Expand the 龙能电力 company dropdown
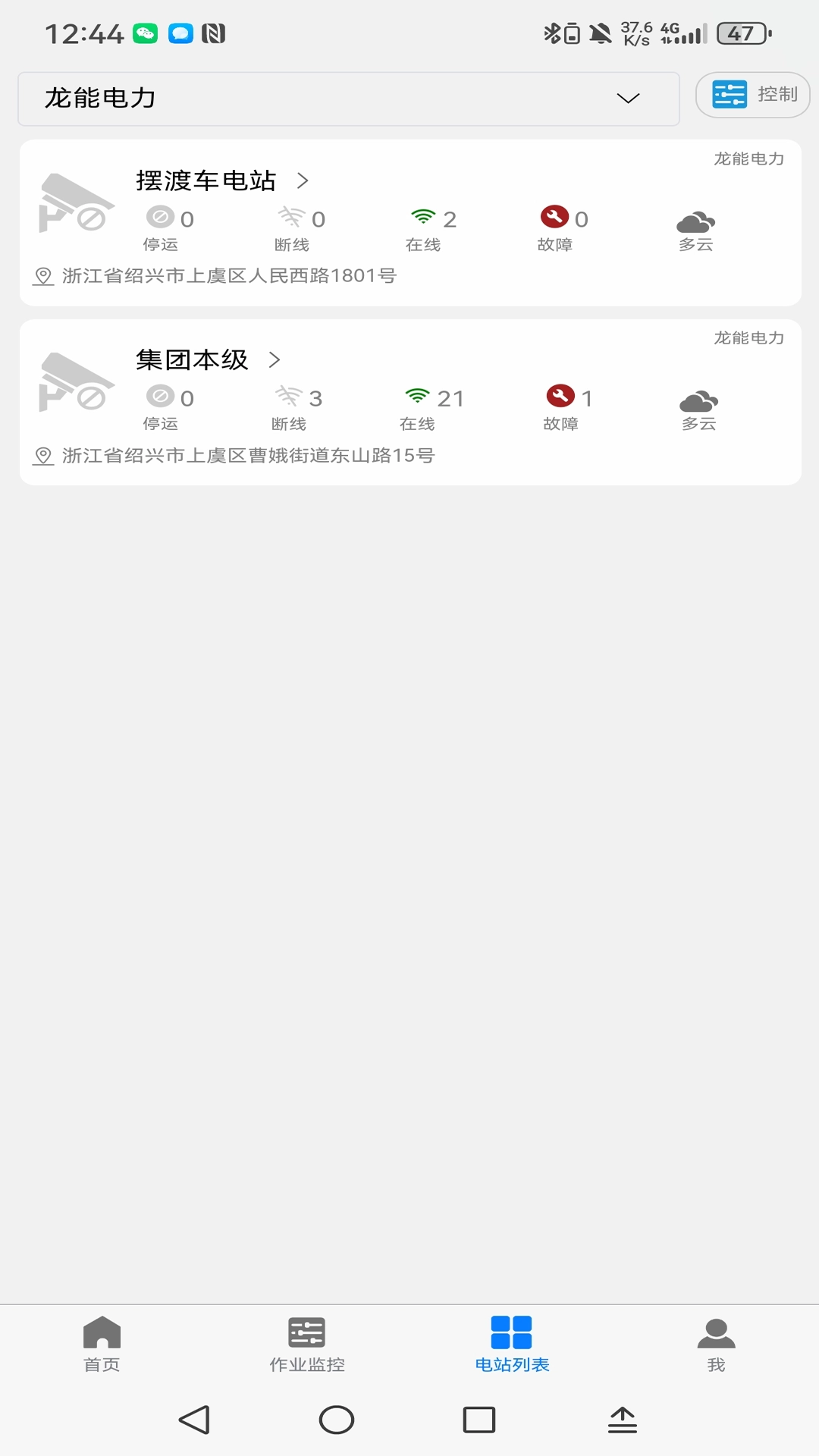 (626, 99)
